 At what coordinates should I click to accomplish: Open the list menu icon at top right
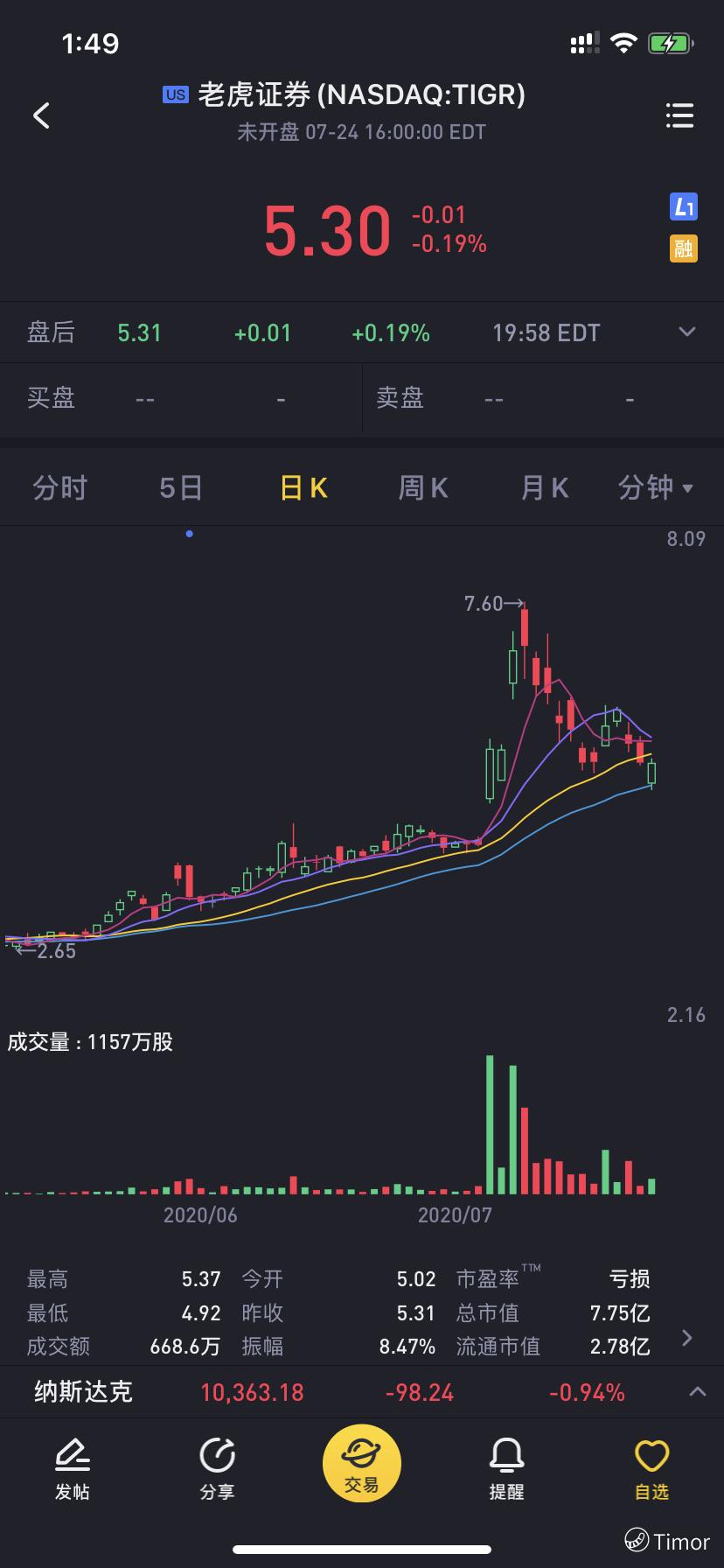[679, 115]
